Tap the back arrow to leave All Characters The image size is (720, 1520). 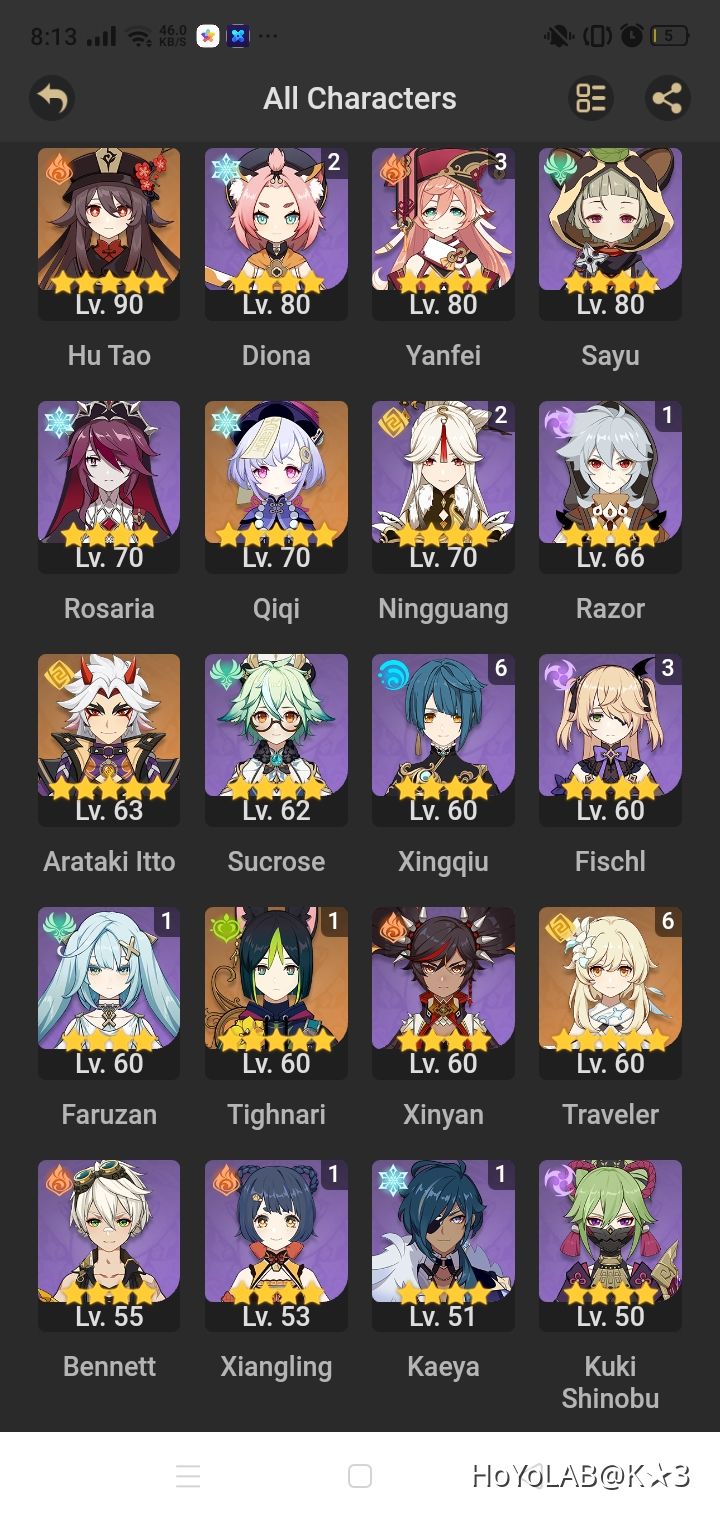pos(52,98)
